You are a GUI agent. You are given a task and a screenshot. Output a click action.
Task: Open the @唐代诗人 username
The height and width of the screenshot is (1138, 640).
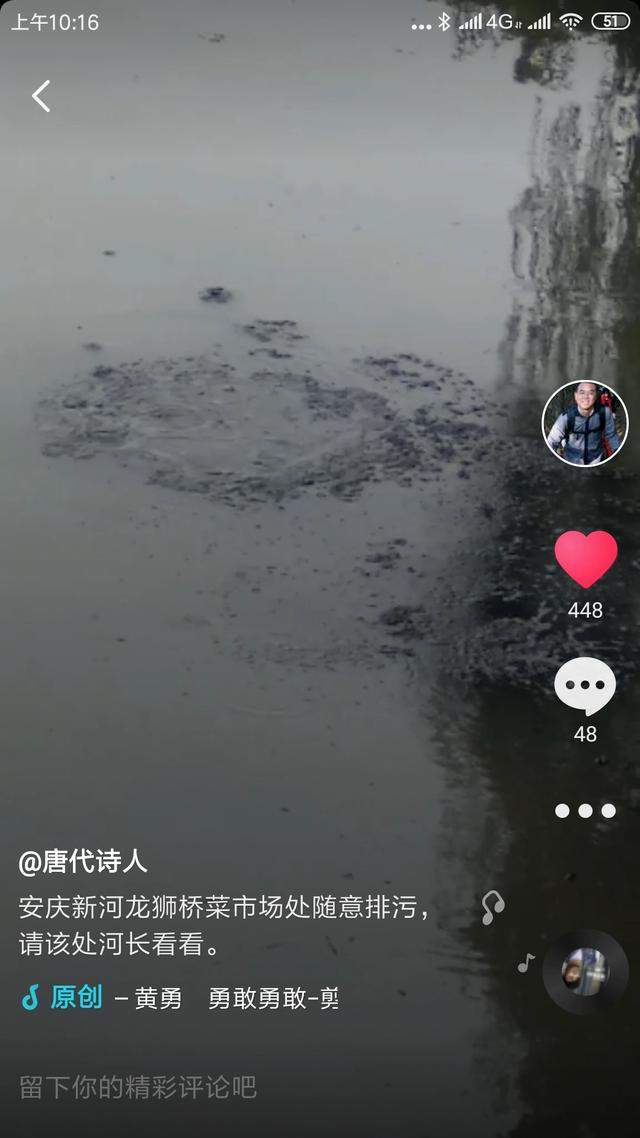pyautogui.click(x=83, y=862)
